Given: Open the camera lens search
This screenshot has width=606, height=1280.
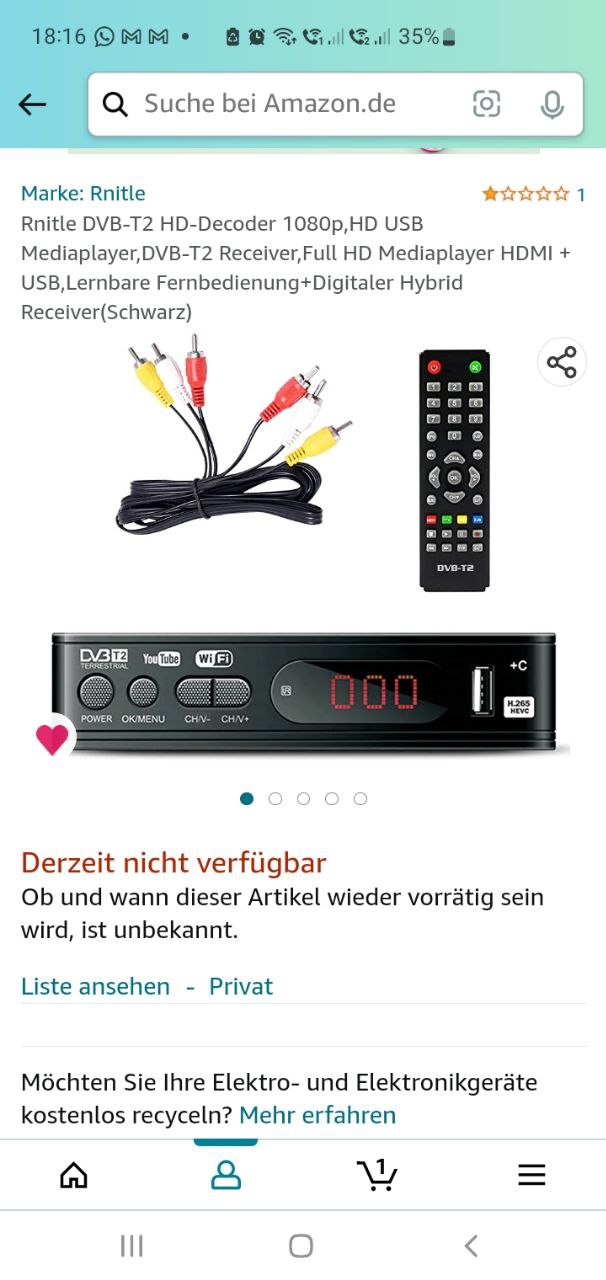Looking at the screenshot, I should (487, 104).
